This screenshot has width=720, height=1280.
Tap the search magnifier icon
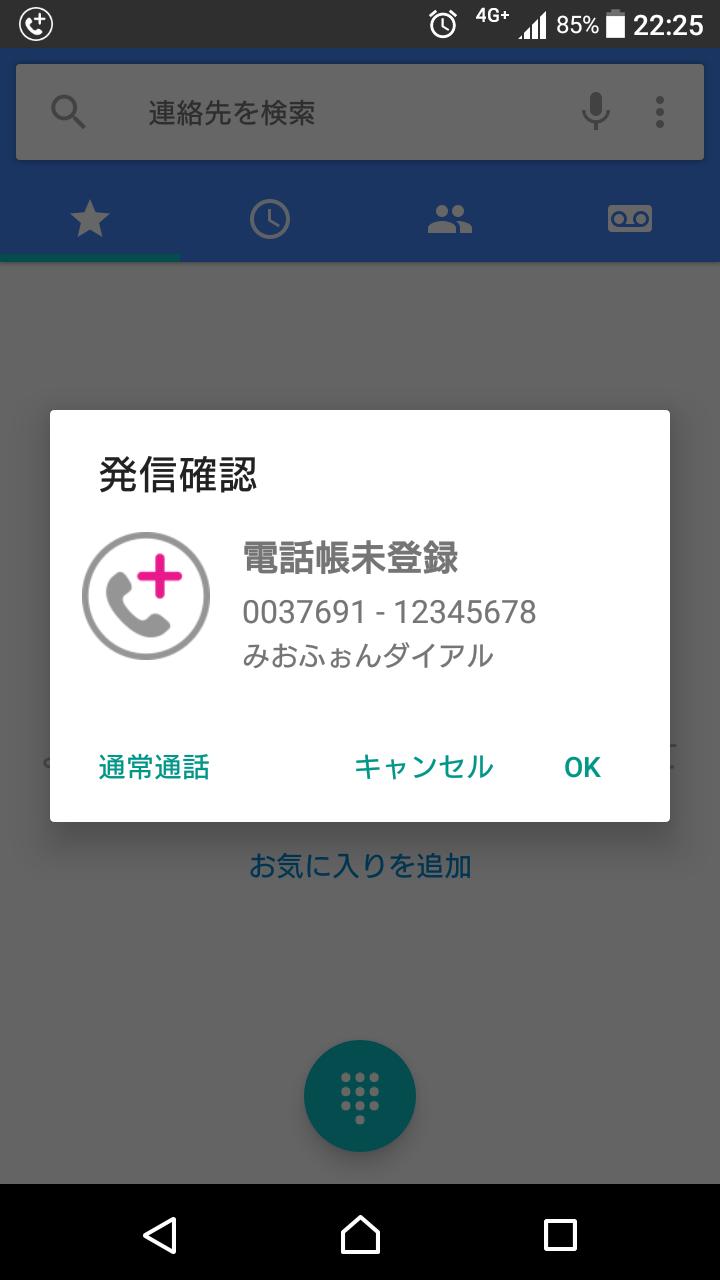[x=68, y=111]
